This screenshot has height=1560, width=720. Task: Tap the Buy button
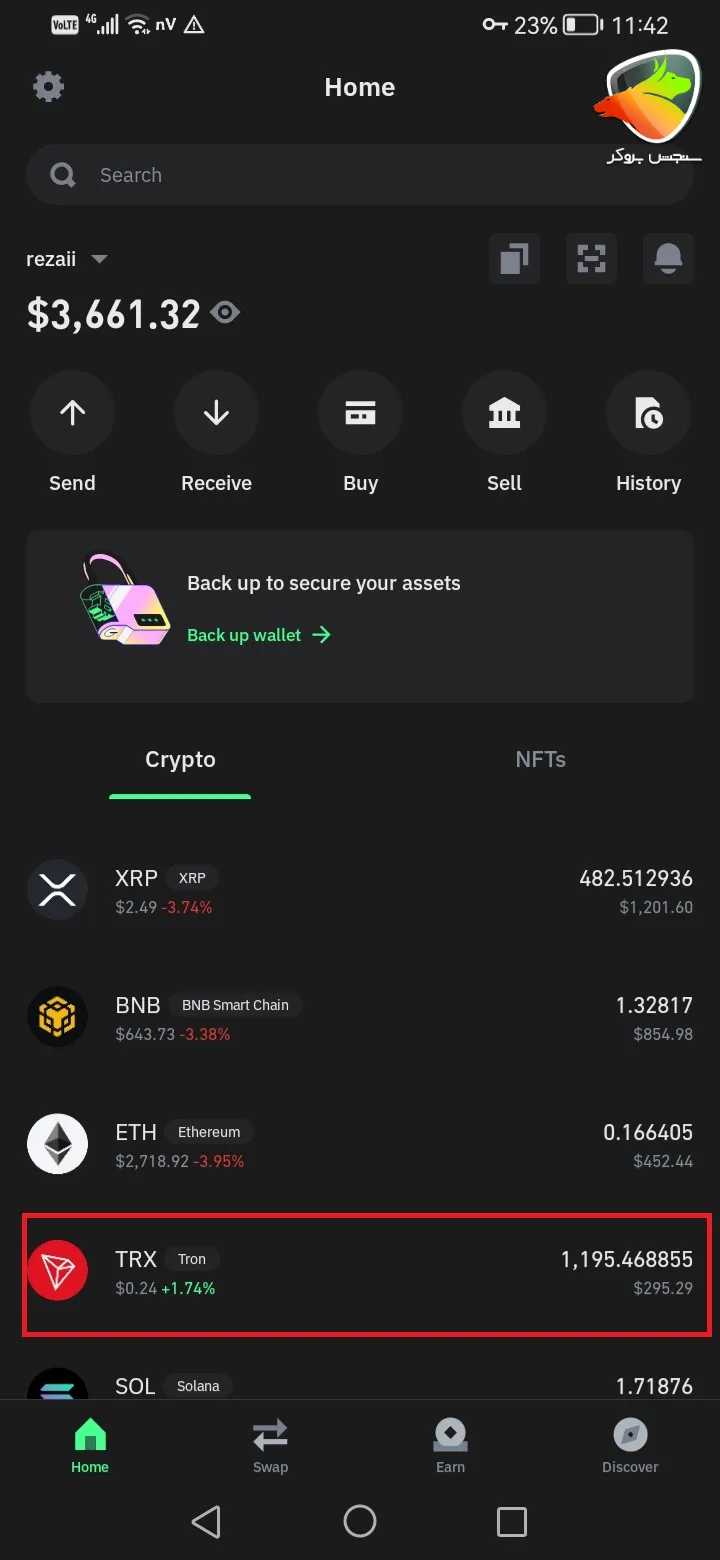click(x=360, y=413)
